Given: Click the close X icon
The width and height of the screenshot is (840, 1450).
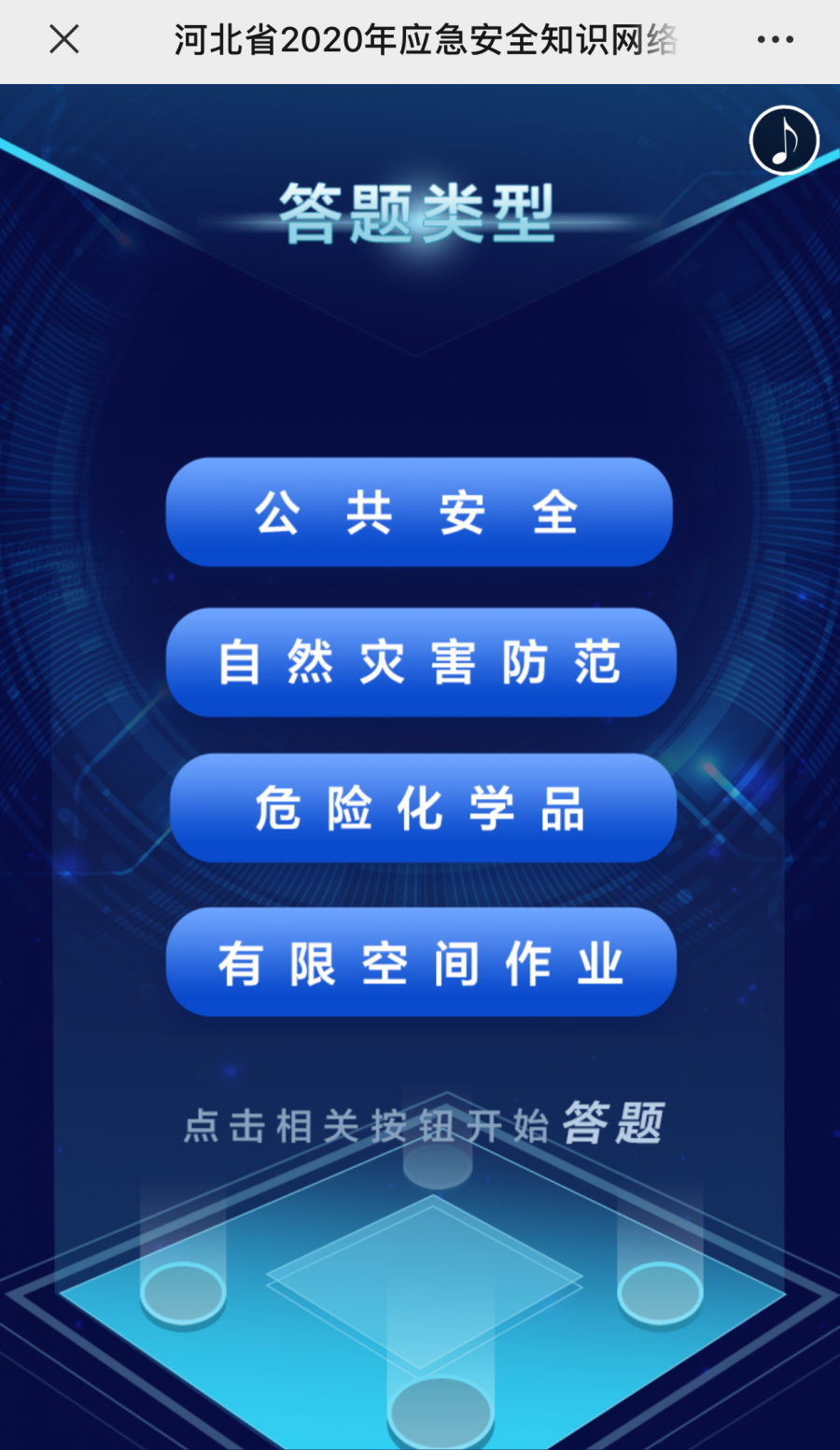Looking at the screenshot, I should tap(63, 39).
